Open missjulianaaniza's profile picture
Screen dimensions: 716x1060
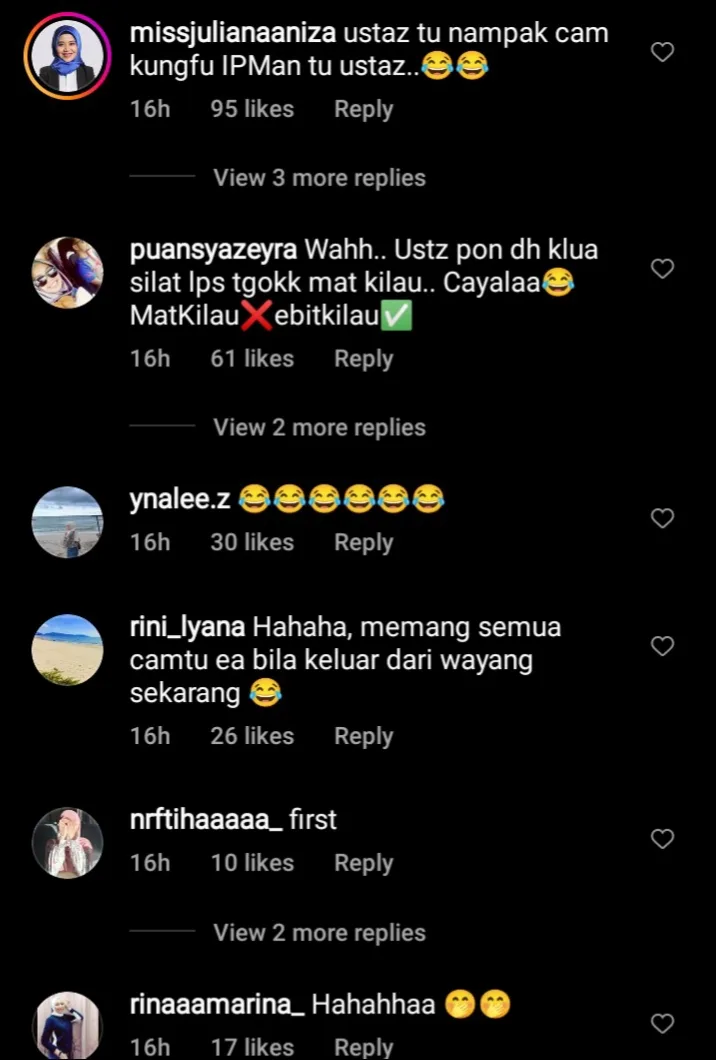pyautogui.click(x=67, y=56)
